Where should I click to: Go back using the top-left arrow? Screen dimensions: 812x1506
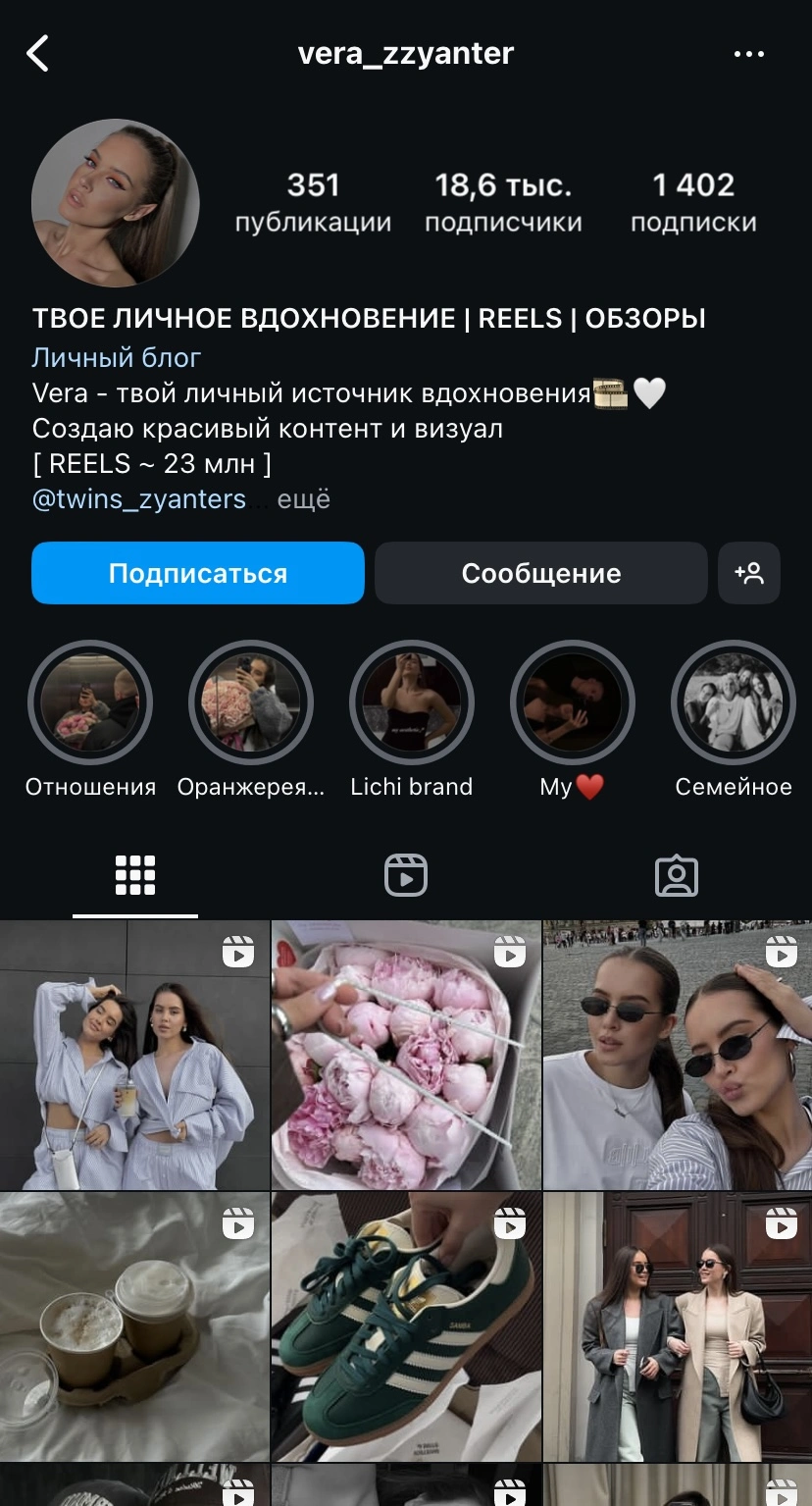[x=37, y=54]
